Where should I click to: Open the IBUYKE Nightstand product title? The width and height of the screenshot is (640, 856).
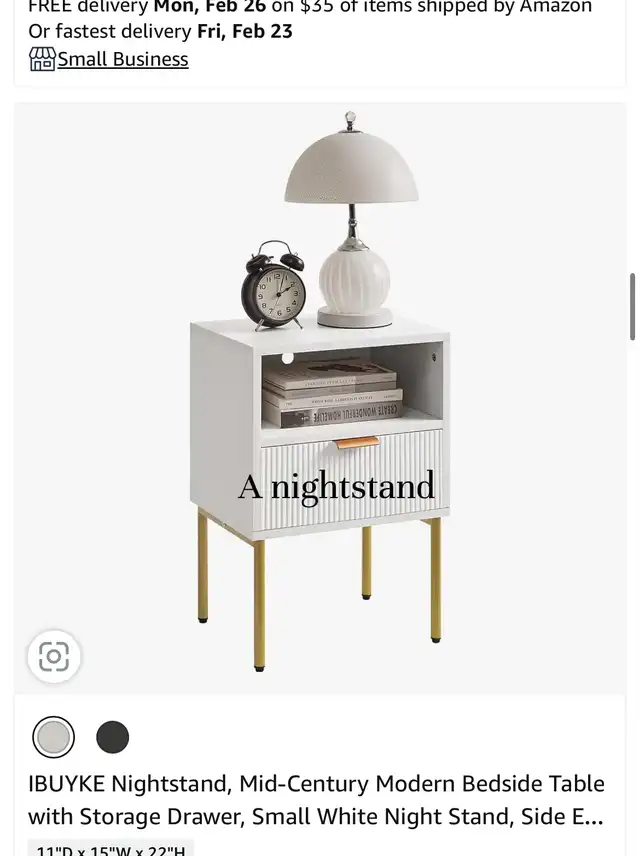point(316,800)
